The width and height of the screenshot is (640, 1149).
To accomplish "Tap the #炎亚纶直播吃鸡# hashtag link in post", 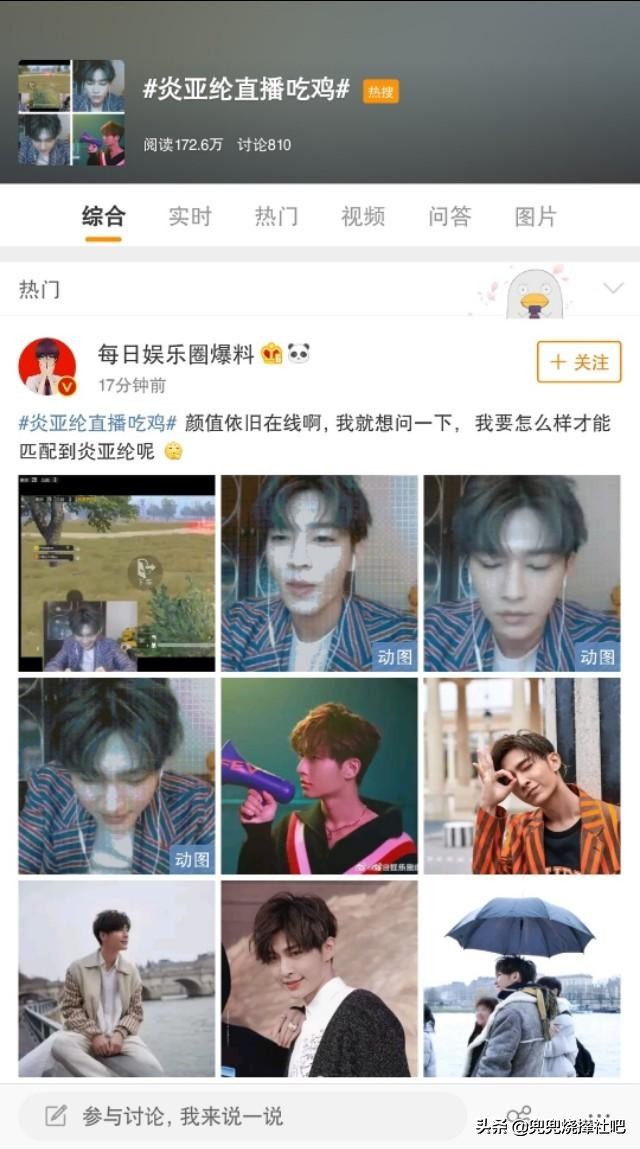I will click(98, 423).
